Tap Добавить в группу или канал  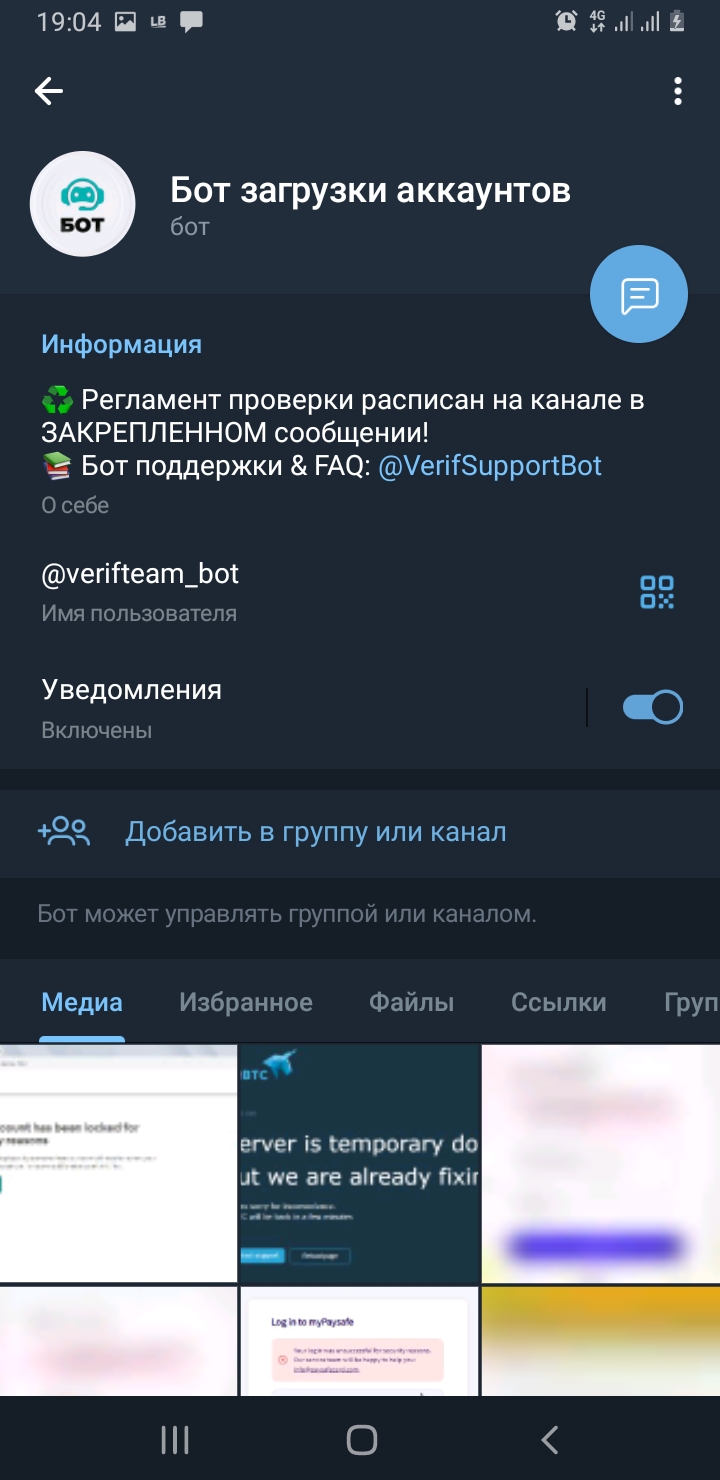(x=315, y=832)
